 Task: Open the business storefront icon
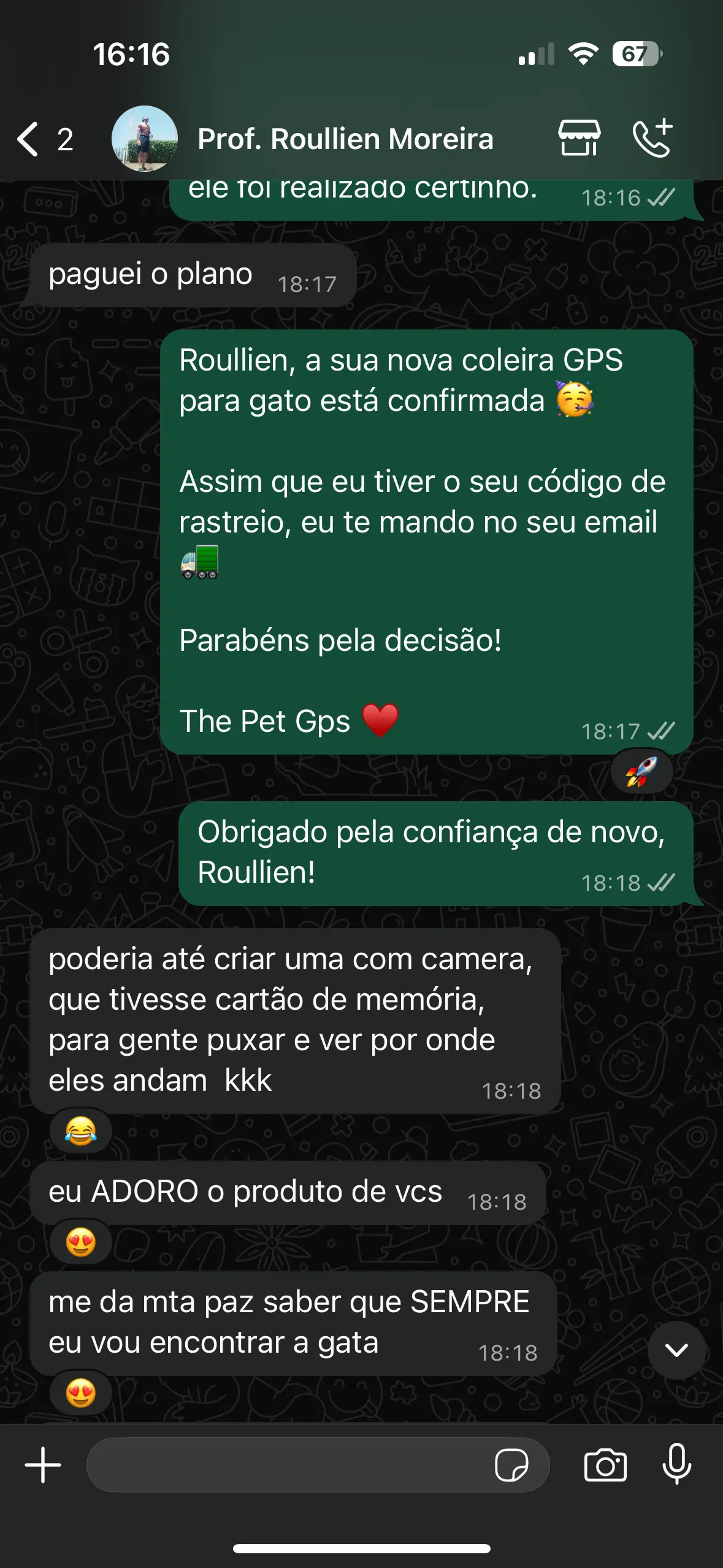pos(579,138)
